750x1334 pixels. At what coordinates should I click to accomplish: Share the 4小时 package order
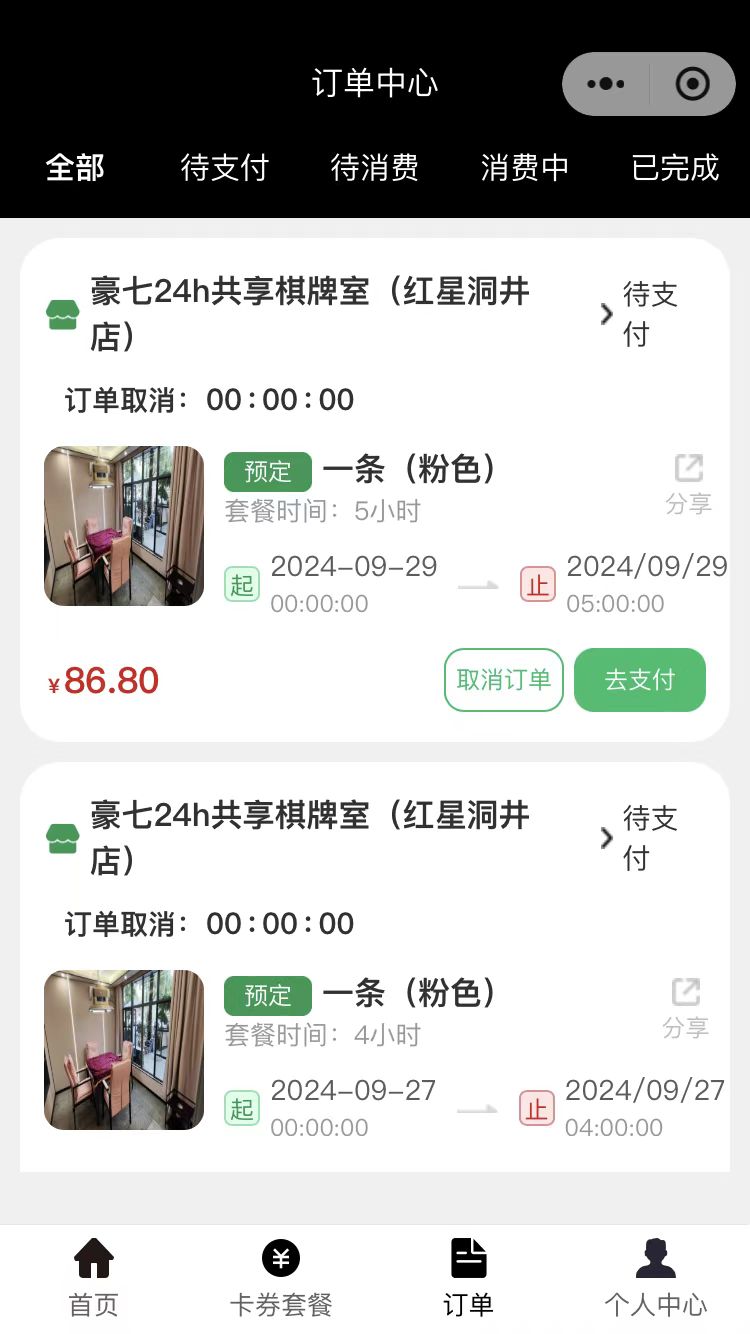point(686,1008)
